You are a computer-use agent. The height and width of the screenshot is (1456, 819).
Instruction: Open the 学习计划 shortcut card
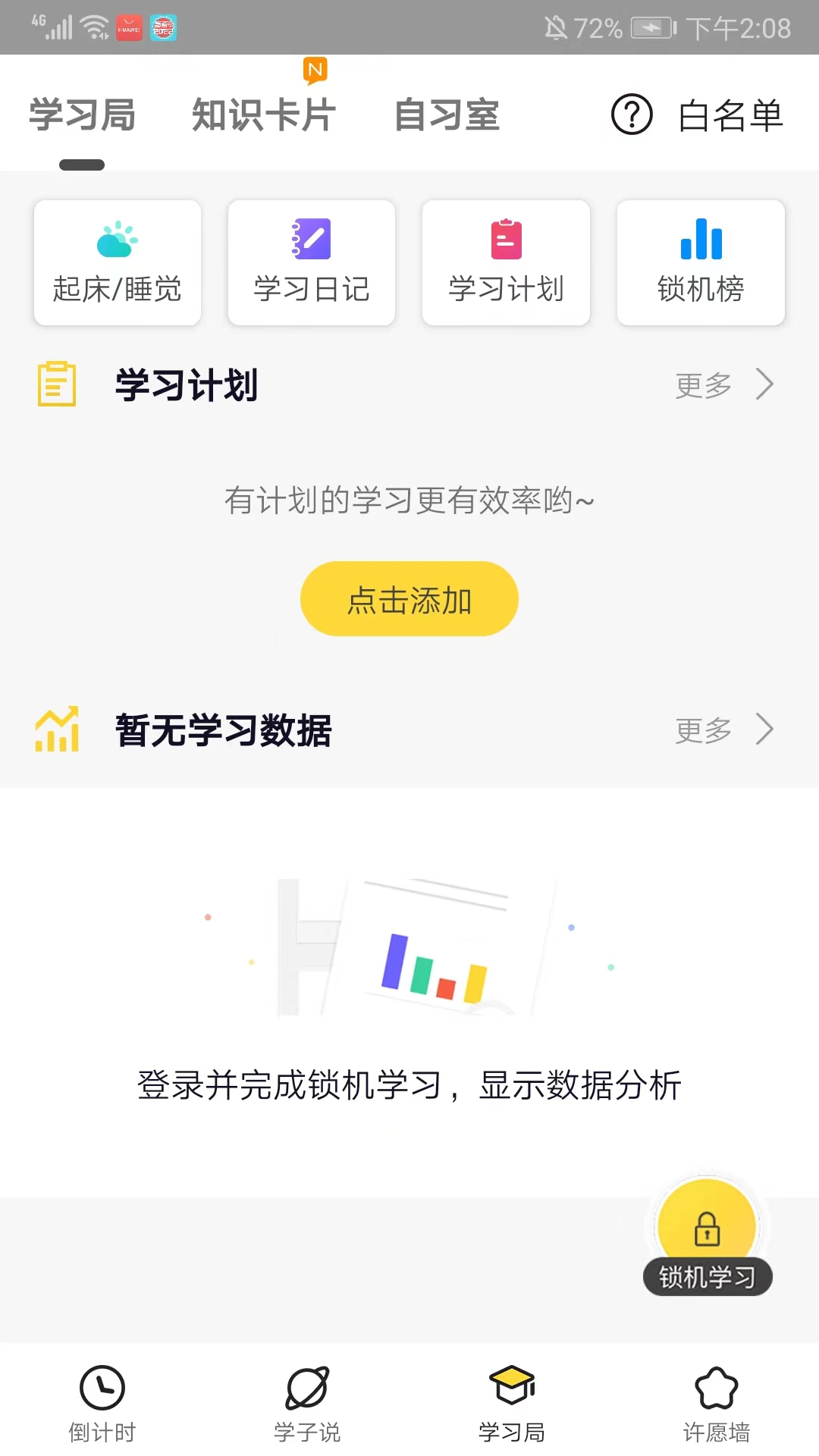pos(506,262)
